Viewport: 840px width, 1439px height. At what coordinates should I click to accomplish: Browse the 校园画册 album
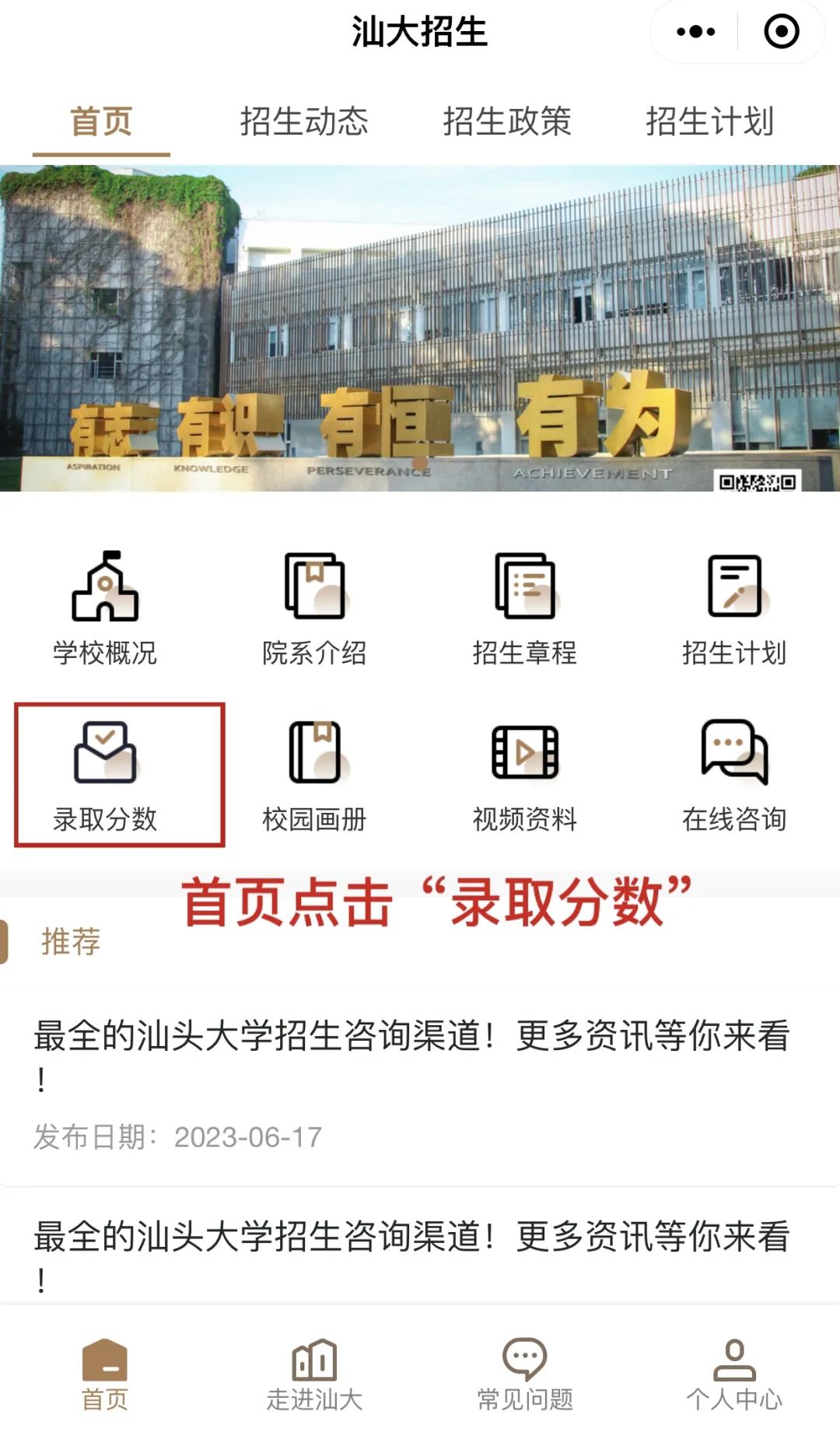(x=314, y=775)
